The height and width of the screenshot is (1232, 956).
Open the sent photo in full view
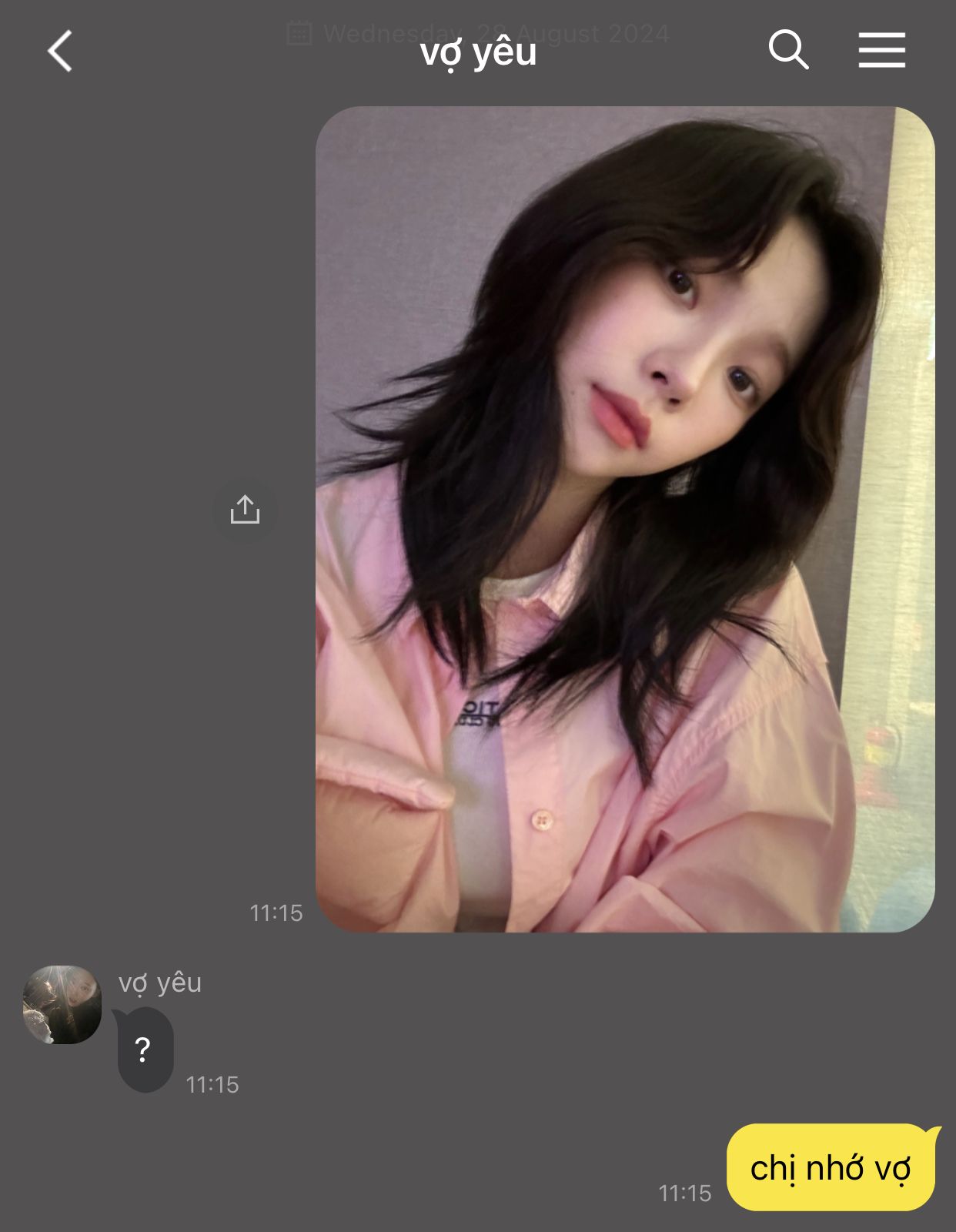[x=625, y=519]
